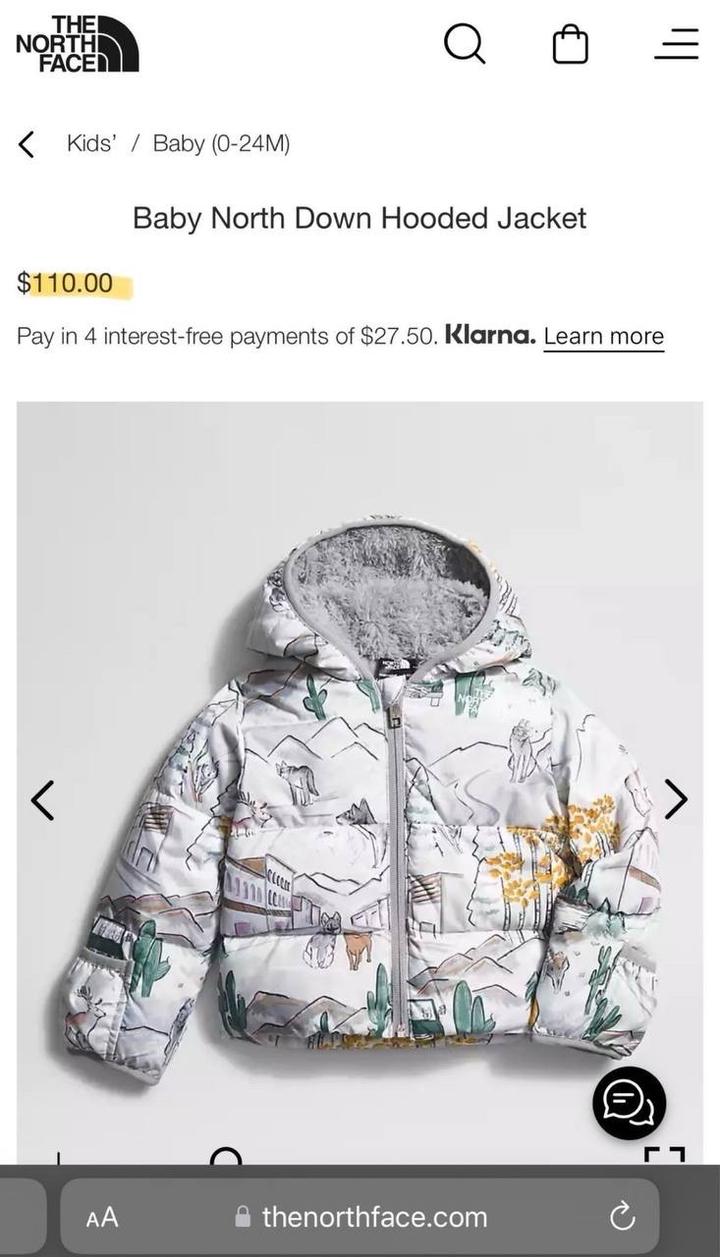Tap the thenorthface.com address bar

pyautogui.click(x=374, y=1217)
